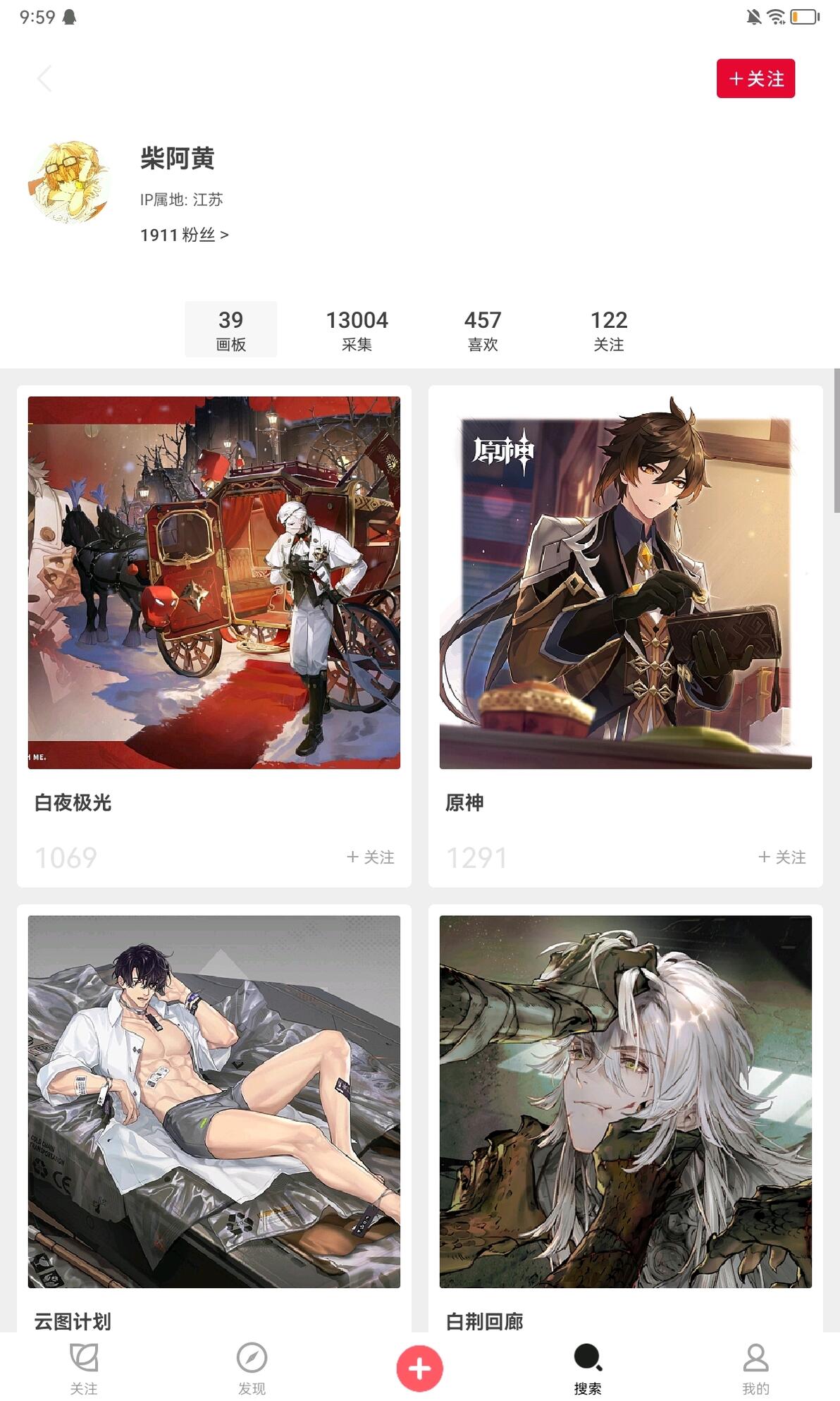Open the 搜索 search tab
The image size is (840, 1401).
(588, 1368)
